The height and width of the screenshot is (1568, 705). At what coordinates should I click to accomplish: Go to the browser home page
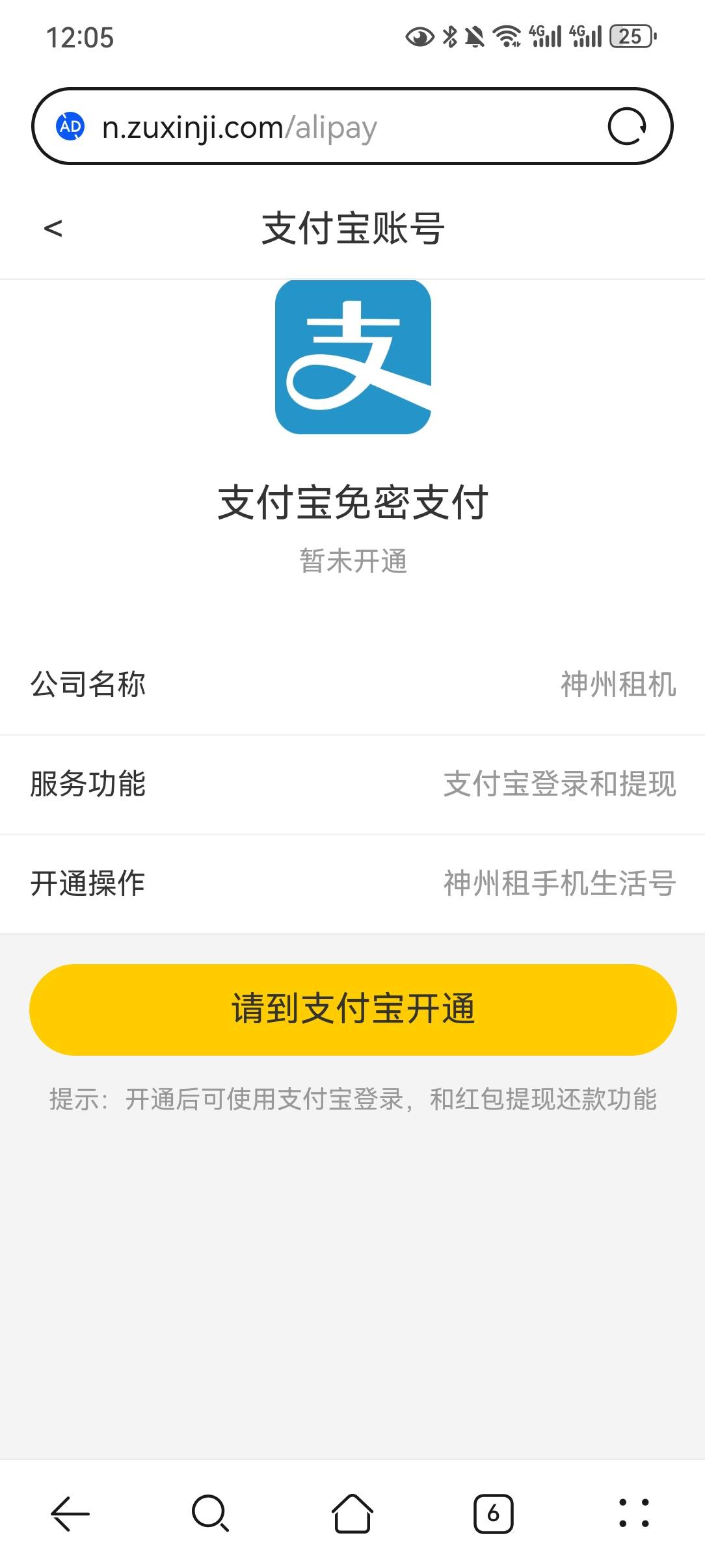[x=352, y=1513]
